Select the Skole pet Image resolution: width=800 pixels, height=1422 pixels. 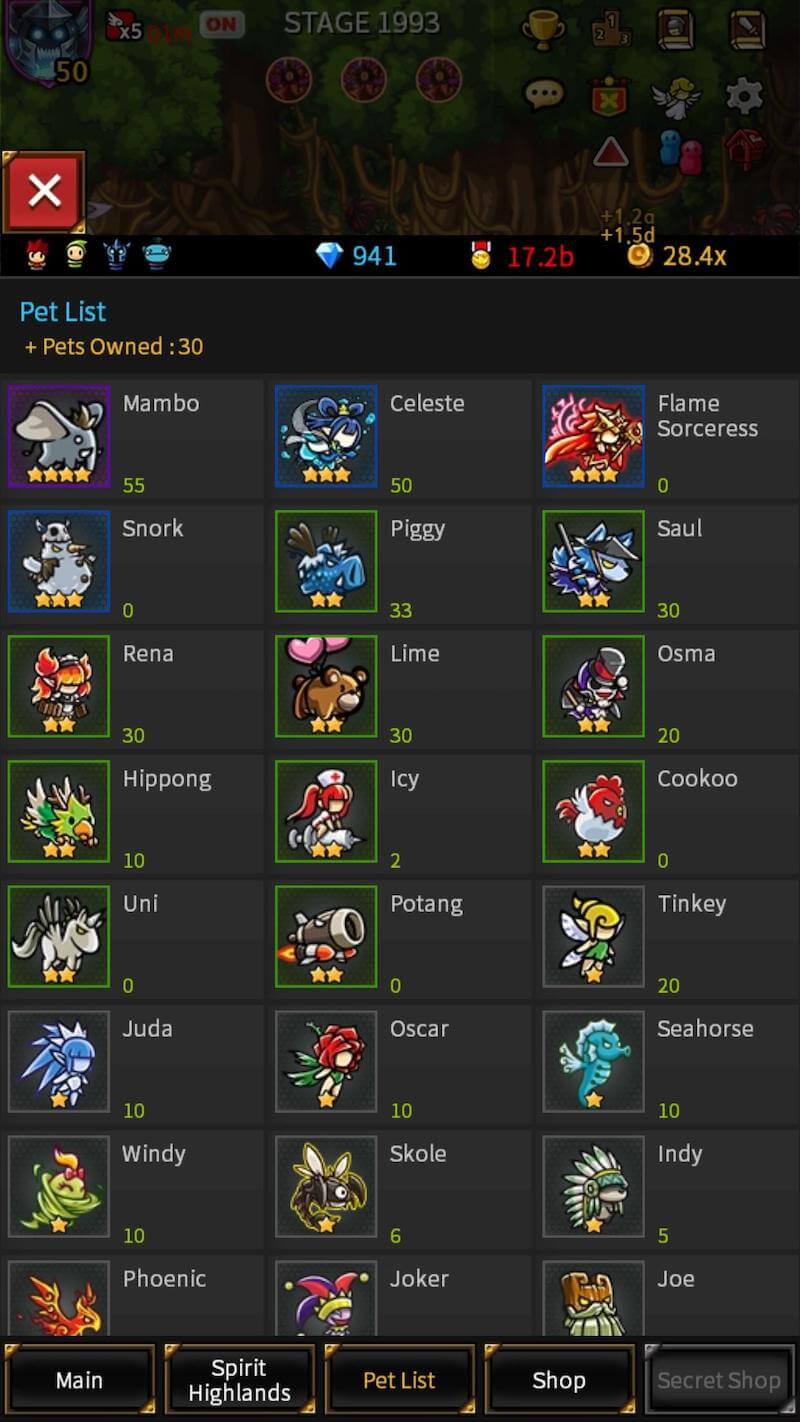click(x=400, y=1189)
